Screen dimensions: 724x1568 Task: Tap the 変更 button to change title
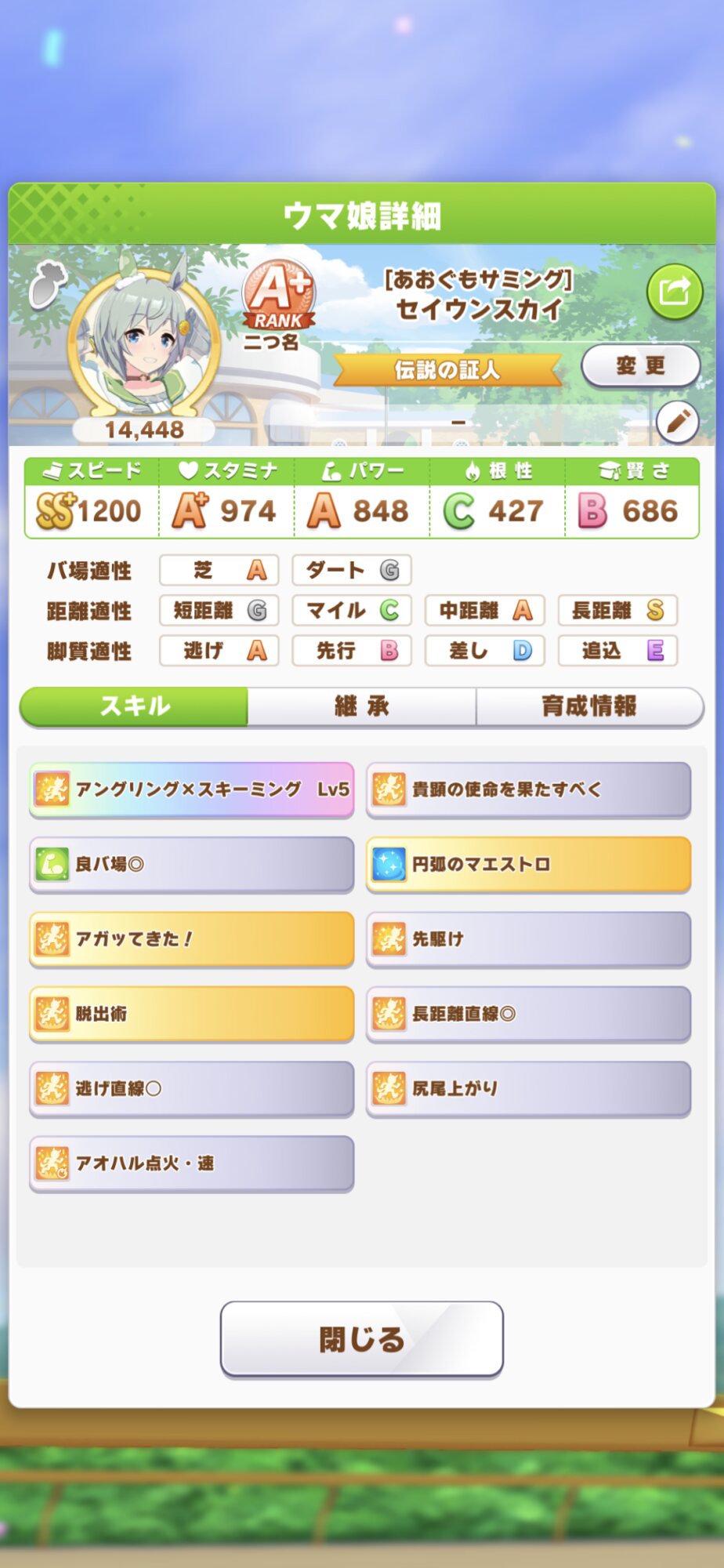tap(640, 365)
